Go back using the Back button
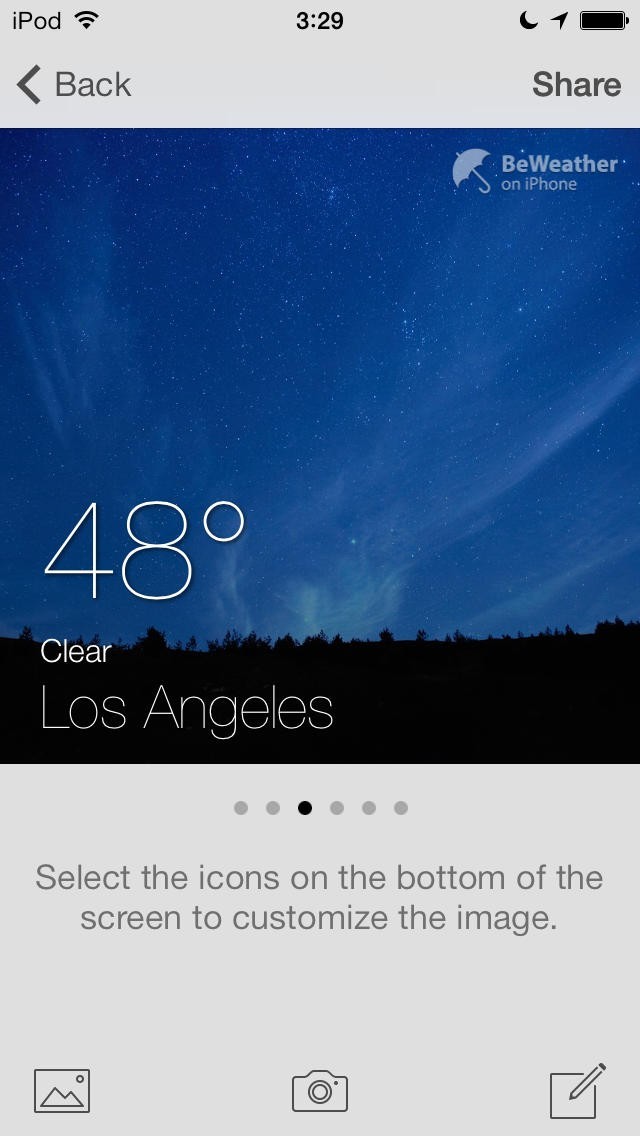Screen dimensions: 640x1136 75,85
